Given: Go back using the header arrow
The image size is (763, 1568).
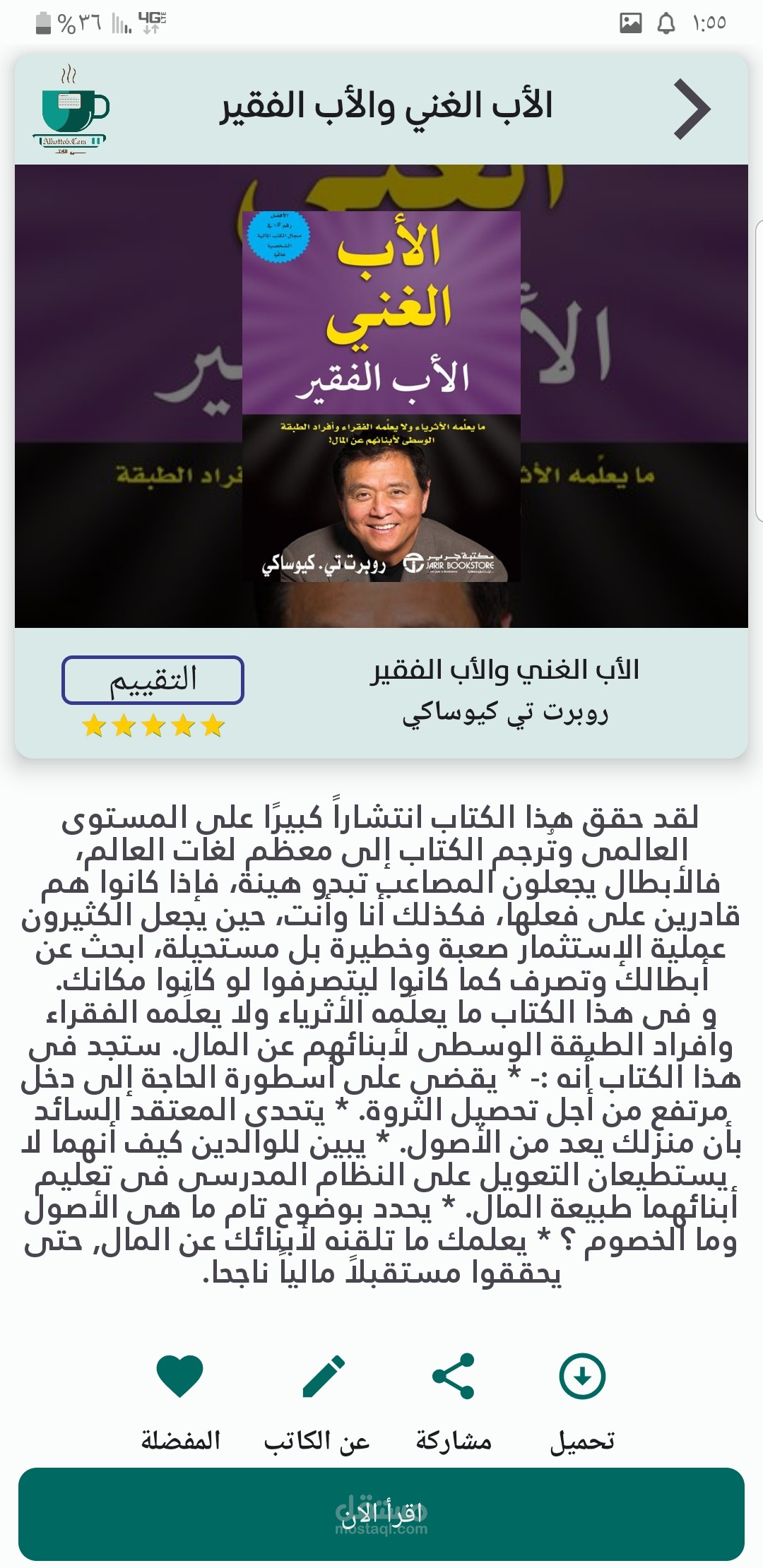Looking at the screenshot, I should coord(692,109).
